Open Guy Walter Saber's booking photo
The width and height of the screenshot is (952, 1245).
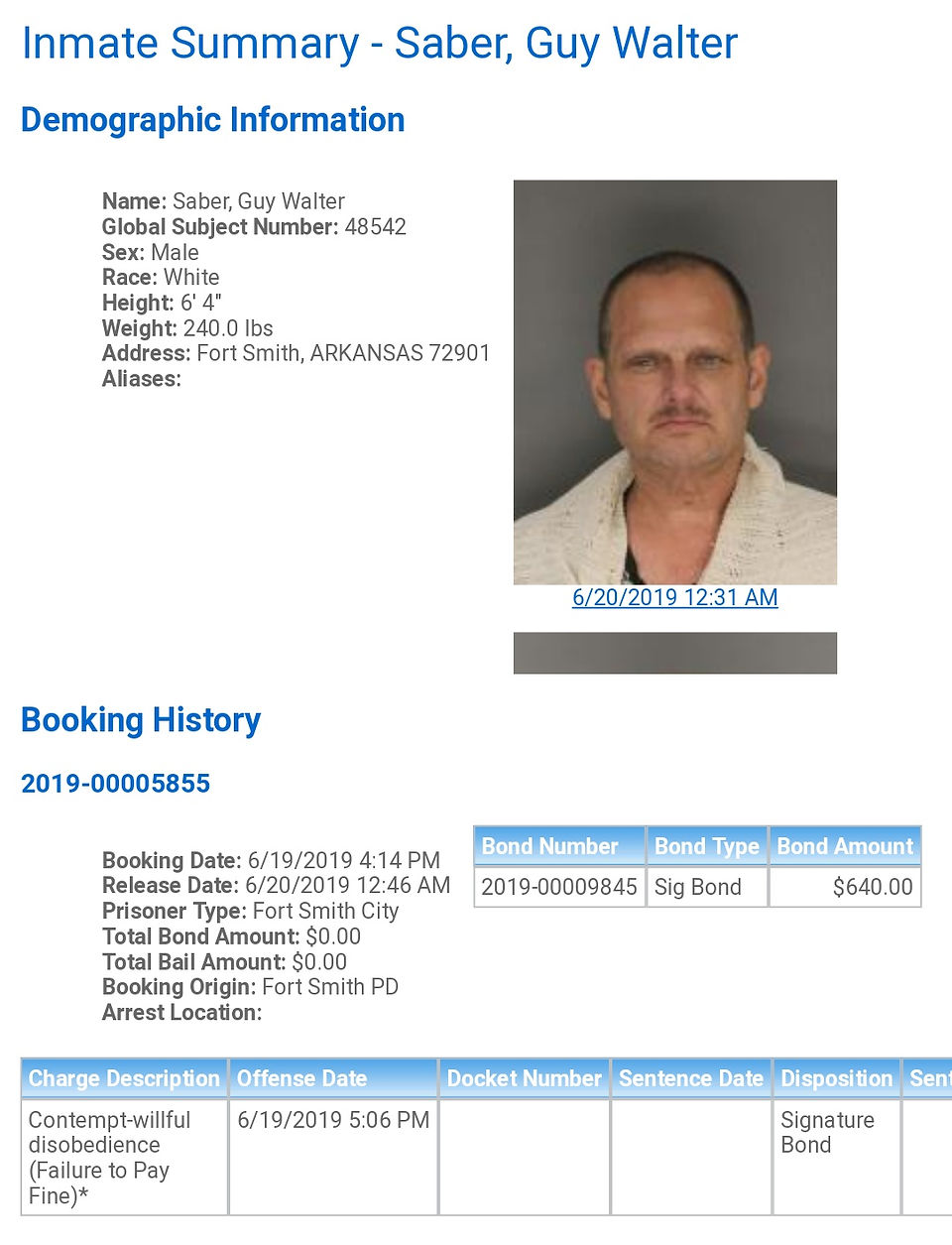(x=675, y=382)
